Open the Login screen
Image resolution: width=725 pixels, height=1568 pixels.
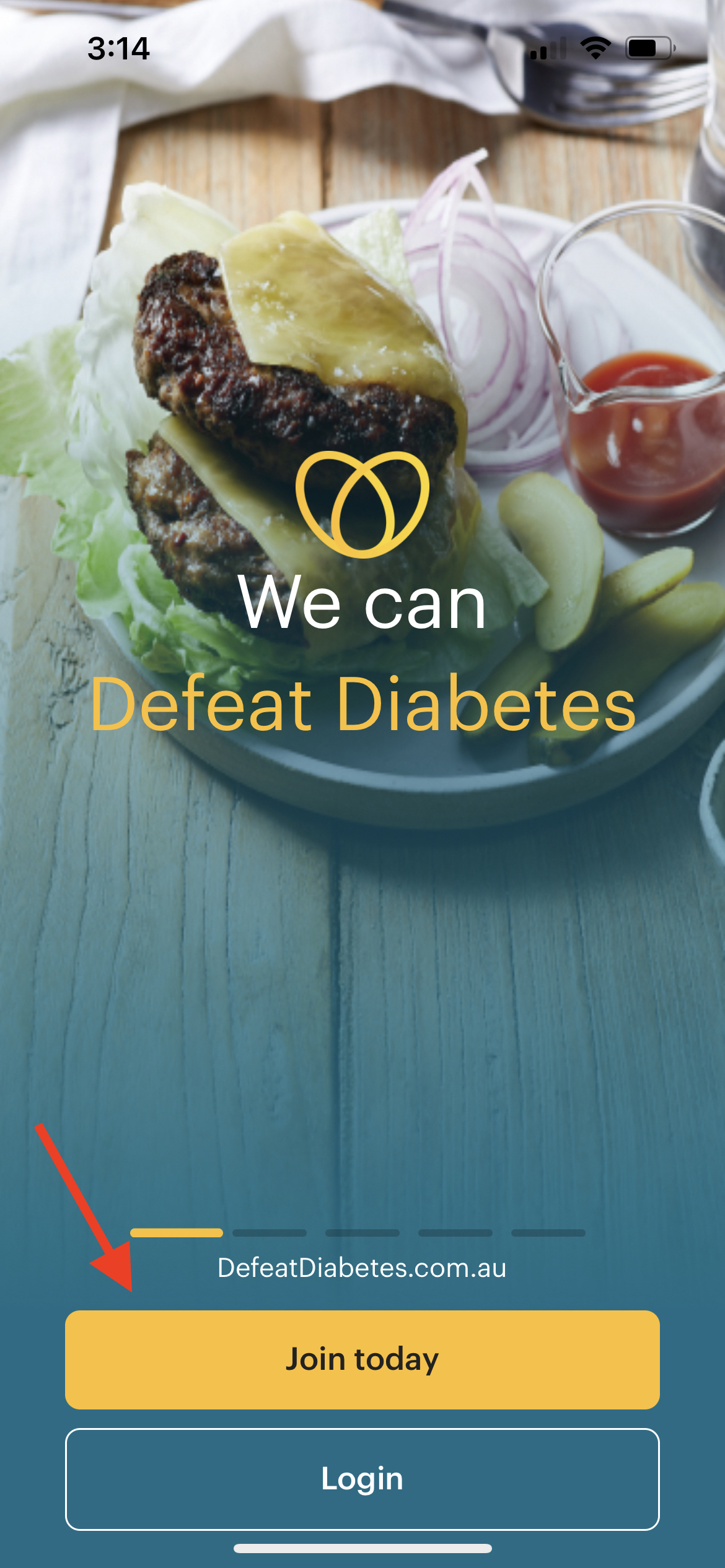362,1479
